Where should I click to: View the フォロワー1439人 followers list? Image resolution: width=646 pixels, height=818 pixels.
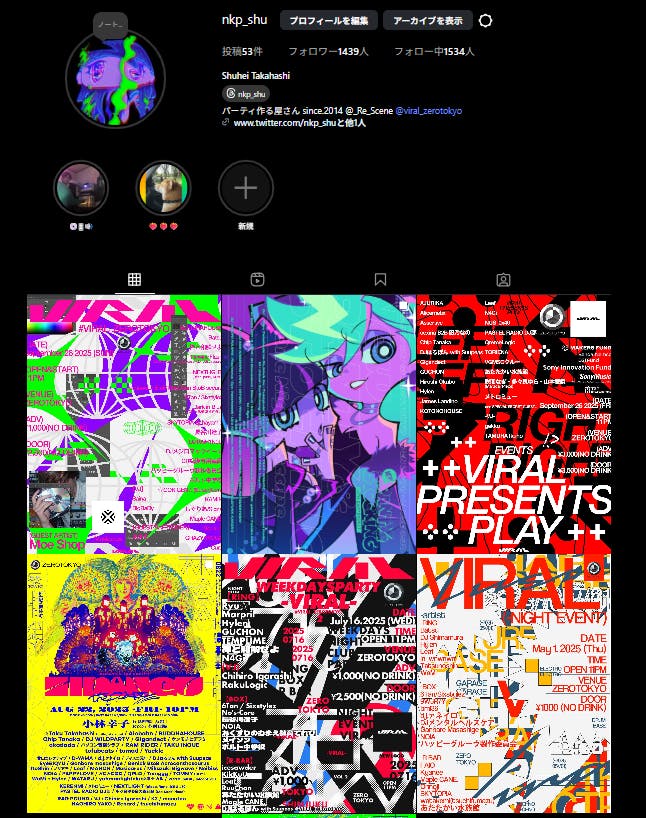tap(328, 52)
